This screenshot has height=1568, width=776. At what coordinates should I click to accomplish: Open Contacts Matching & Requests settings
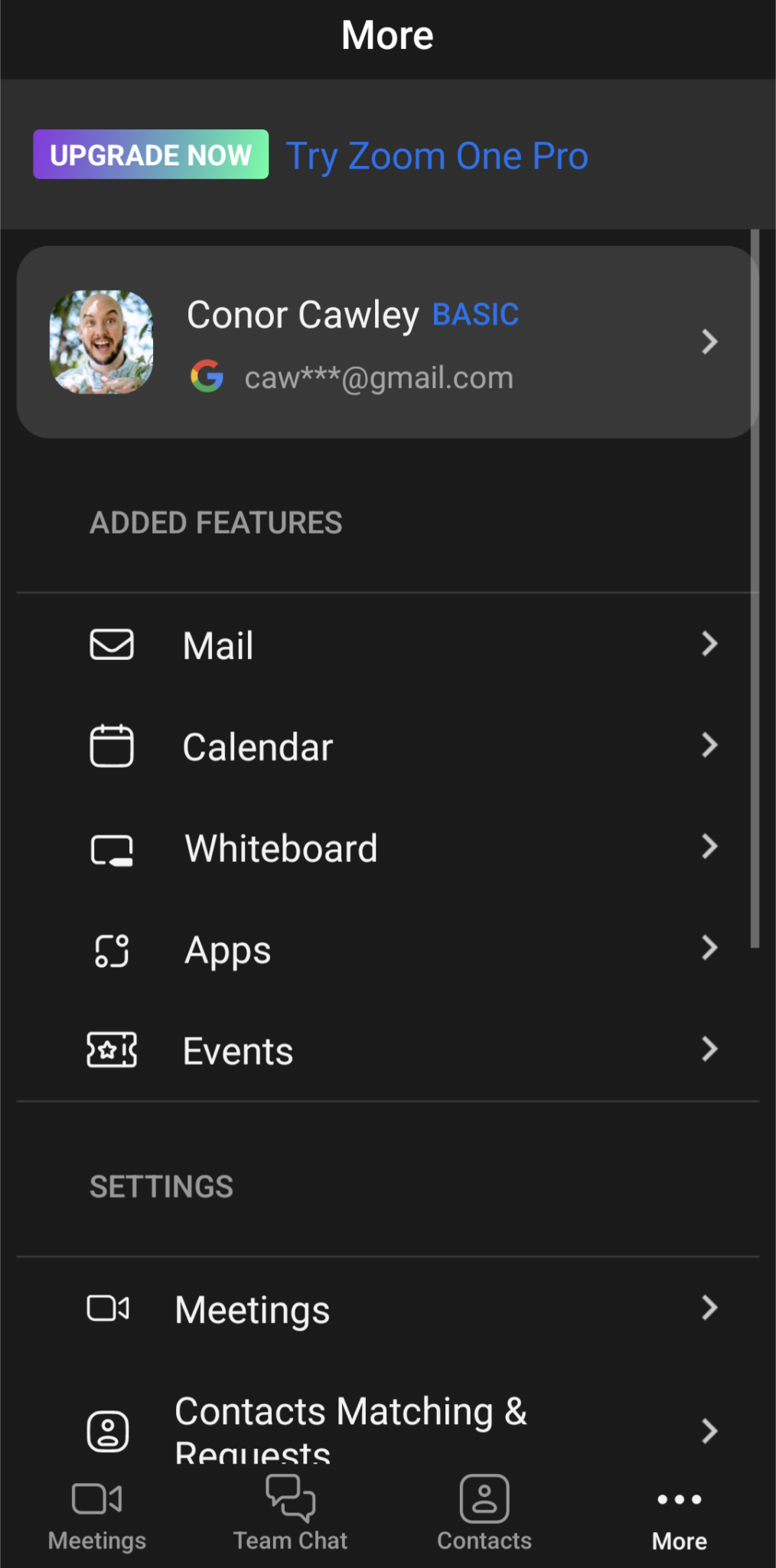click(x=387, y=1428)
